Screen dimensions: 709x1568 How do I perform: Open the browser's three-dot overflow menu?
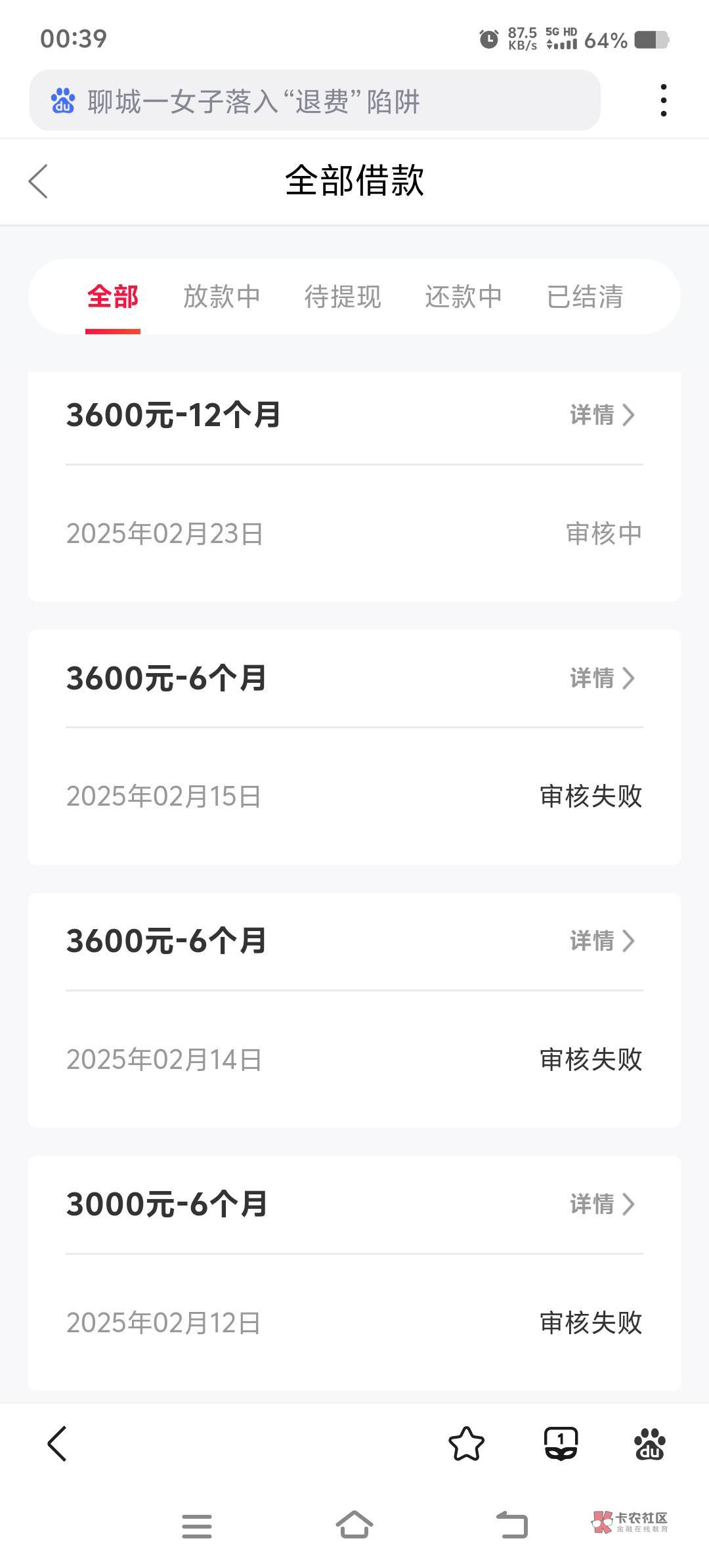[664, 100]
